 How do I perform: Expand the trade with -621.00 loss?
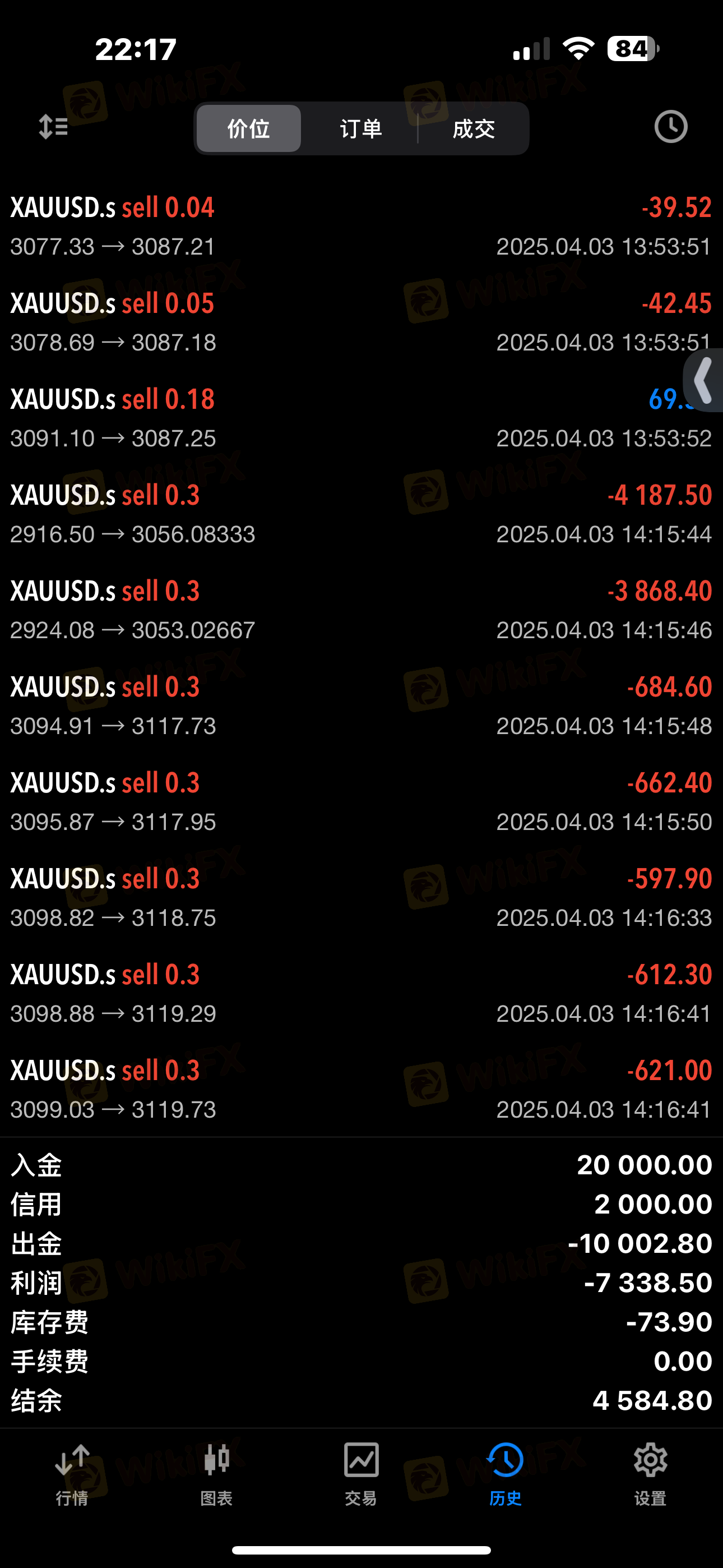361,1089
